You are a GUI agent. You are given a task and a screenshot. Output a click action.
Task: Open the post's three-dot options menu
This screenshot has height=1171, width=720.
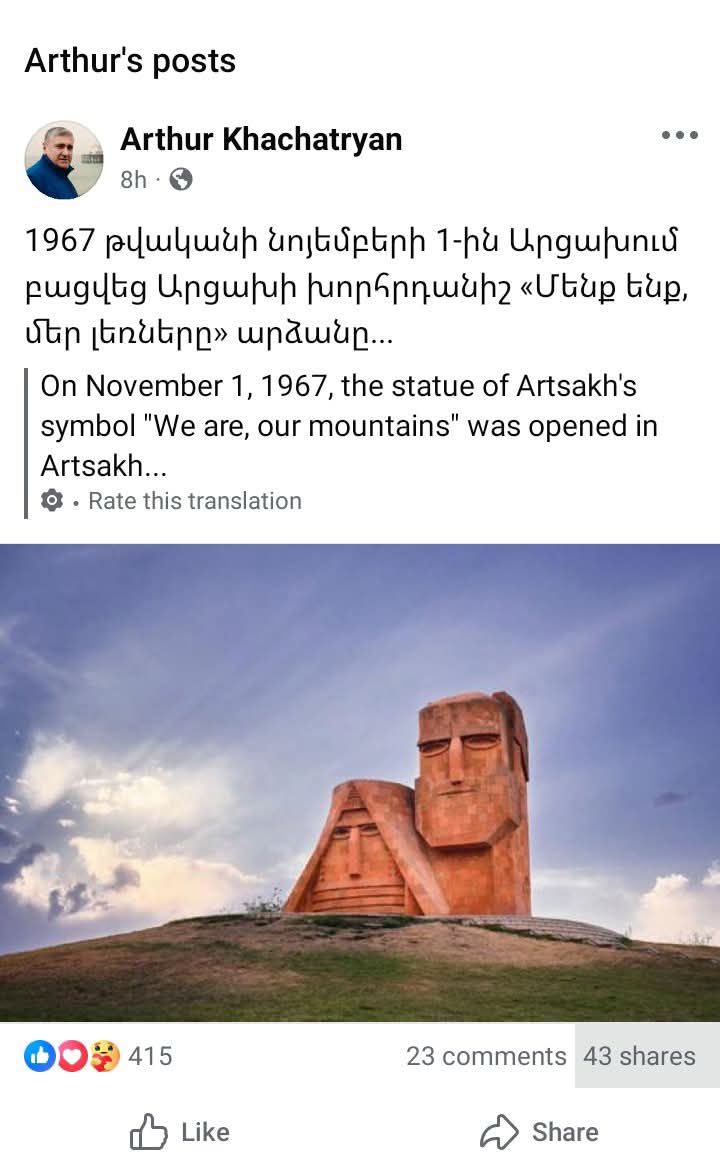(x=679, y=136)
